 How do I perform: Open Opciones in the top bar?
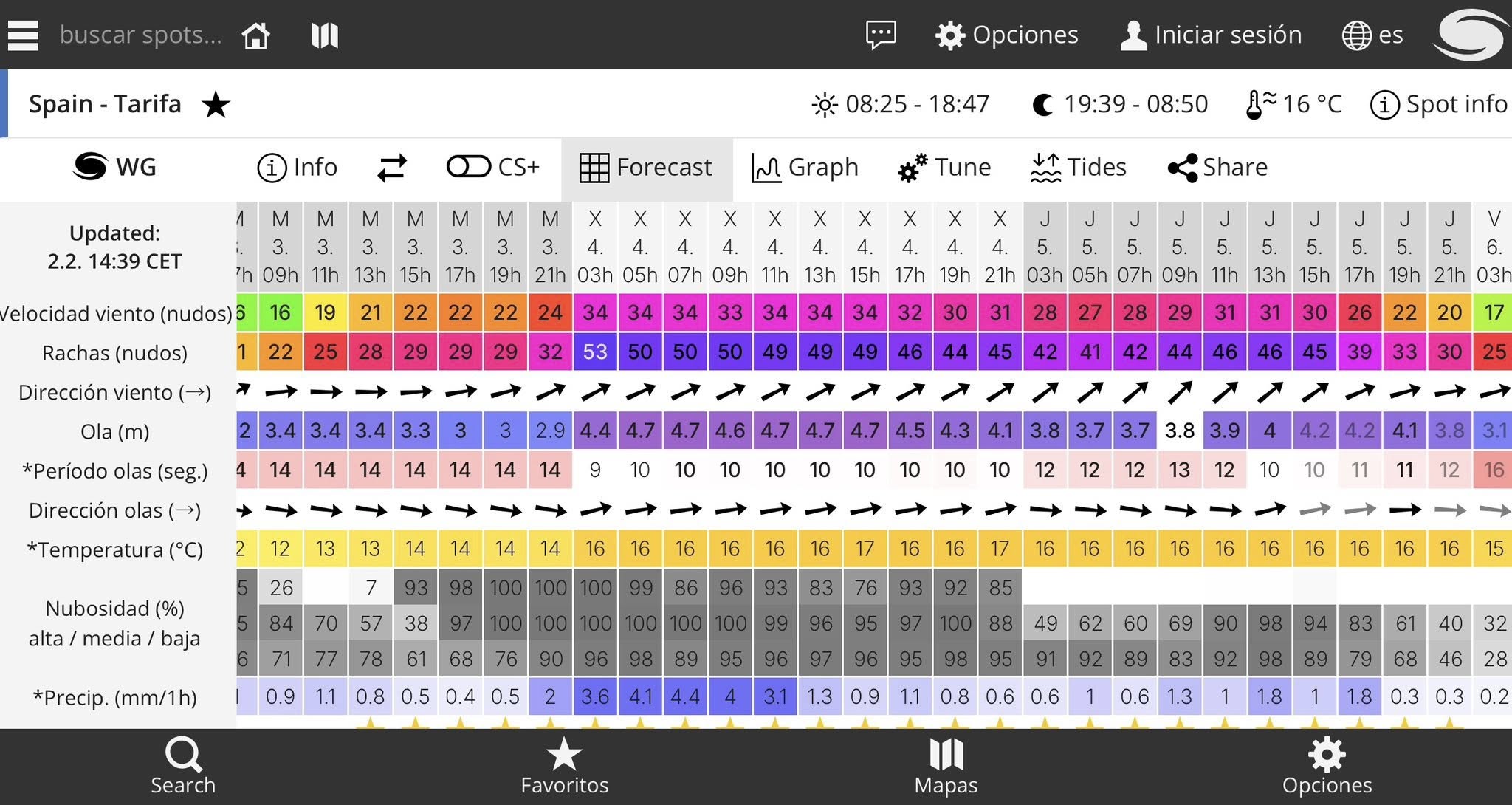tap(1007, 35)
